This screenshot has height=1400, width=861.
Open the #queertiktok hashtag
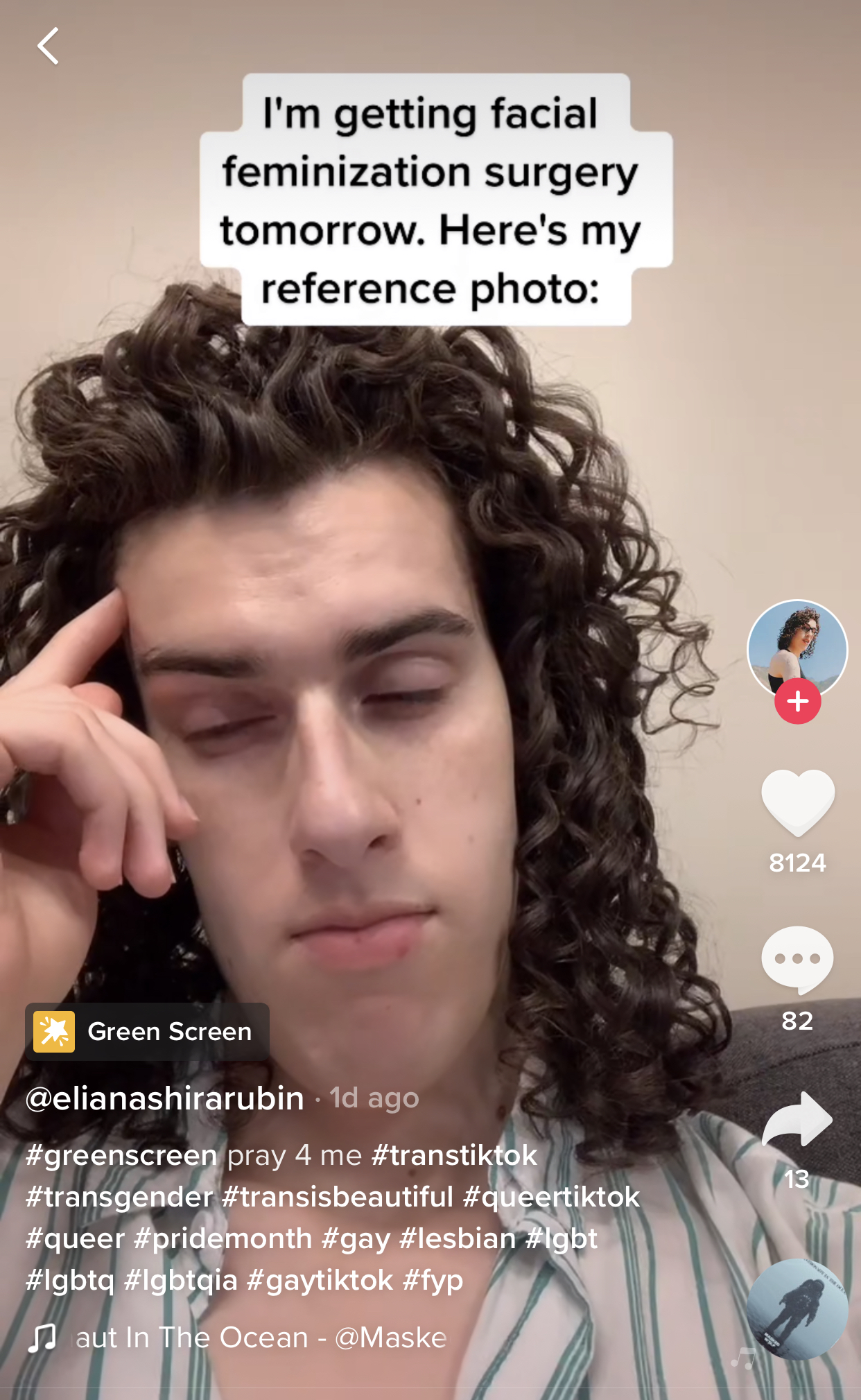tap(551, 1197)
